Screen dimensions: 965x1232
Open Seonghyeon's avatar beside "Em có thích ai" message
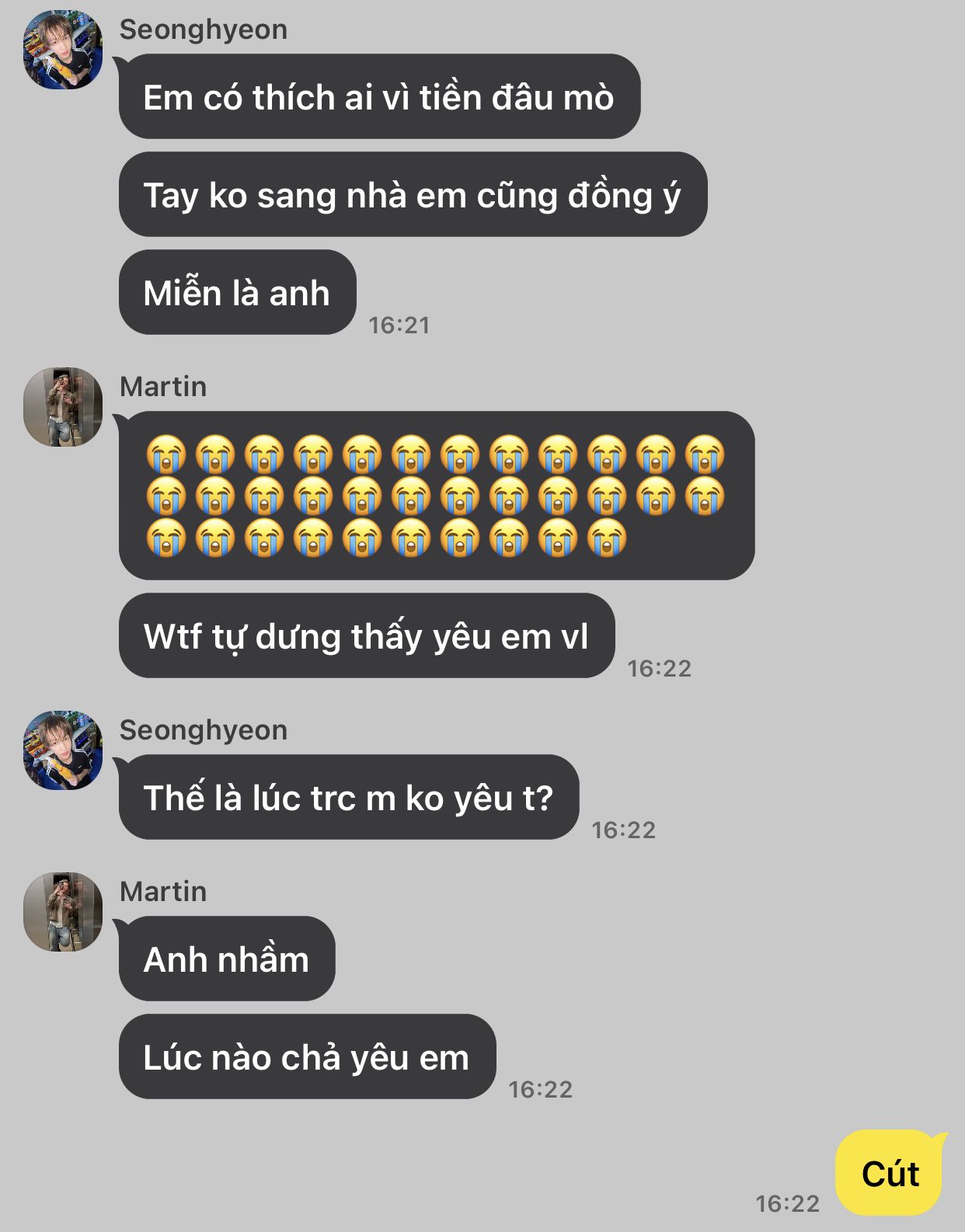pos(63,50)
